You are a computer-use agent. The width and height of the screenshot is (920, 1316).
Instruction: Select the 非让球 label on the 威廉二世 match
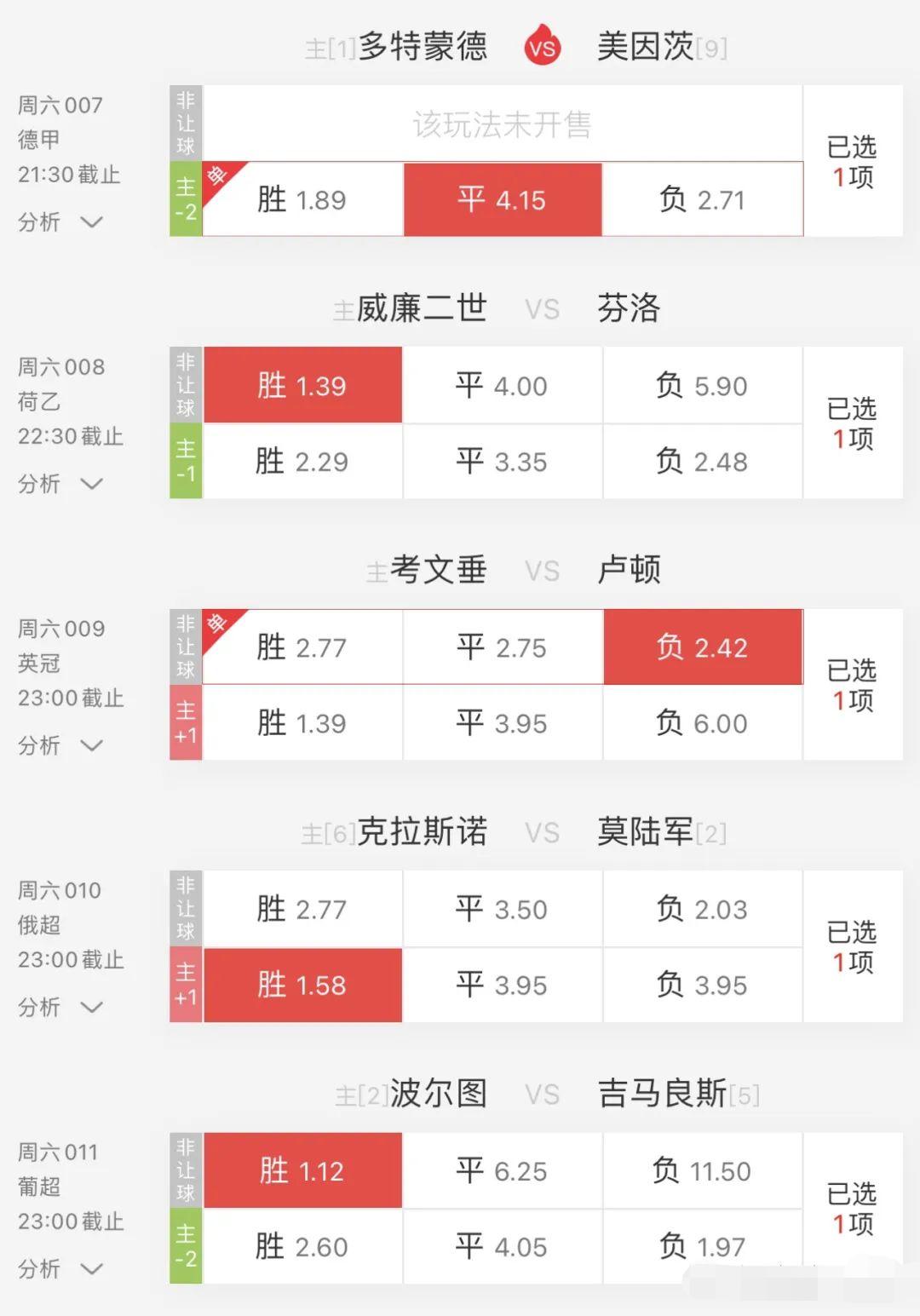[x=187, y=385]
